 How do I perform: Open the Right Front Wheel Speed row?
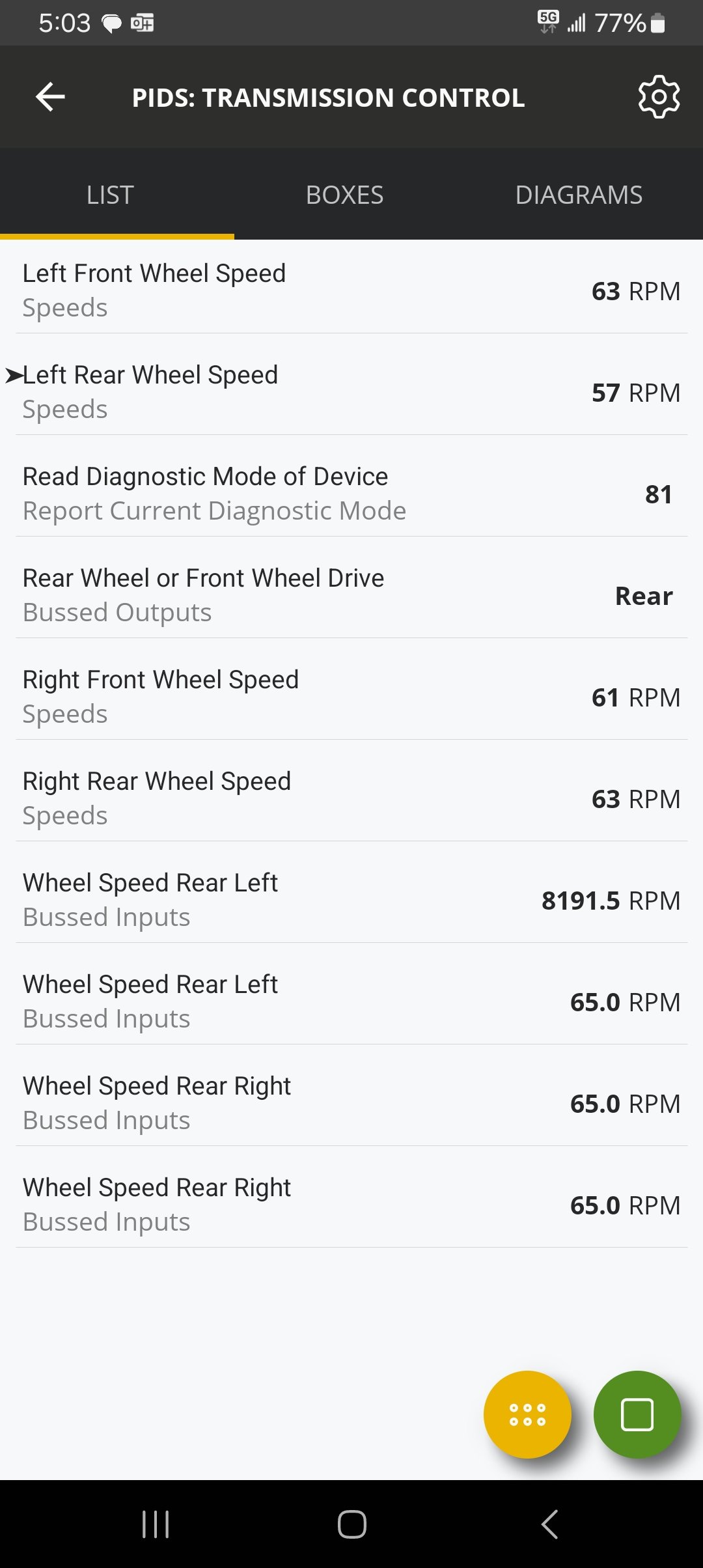[x=351, y=696]
